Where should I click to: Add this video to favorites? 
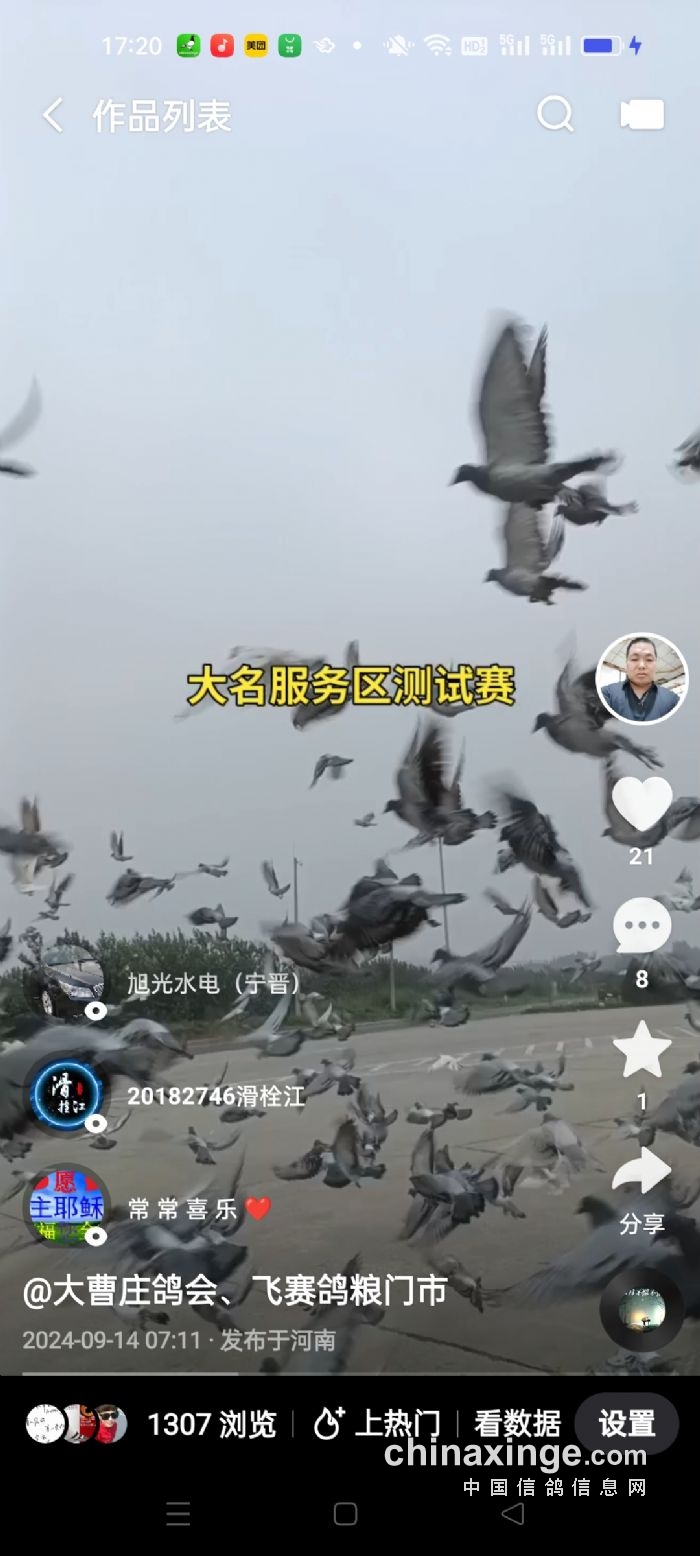[641, 1049]
